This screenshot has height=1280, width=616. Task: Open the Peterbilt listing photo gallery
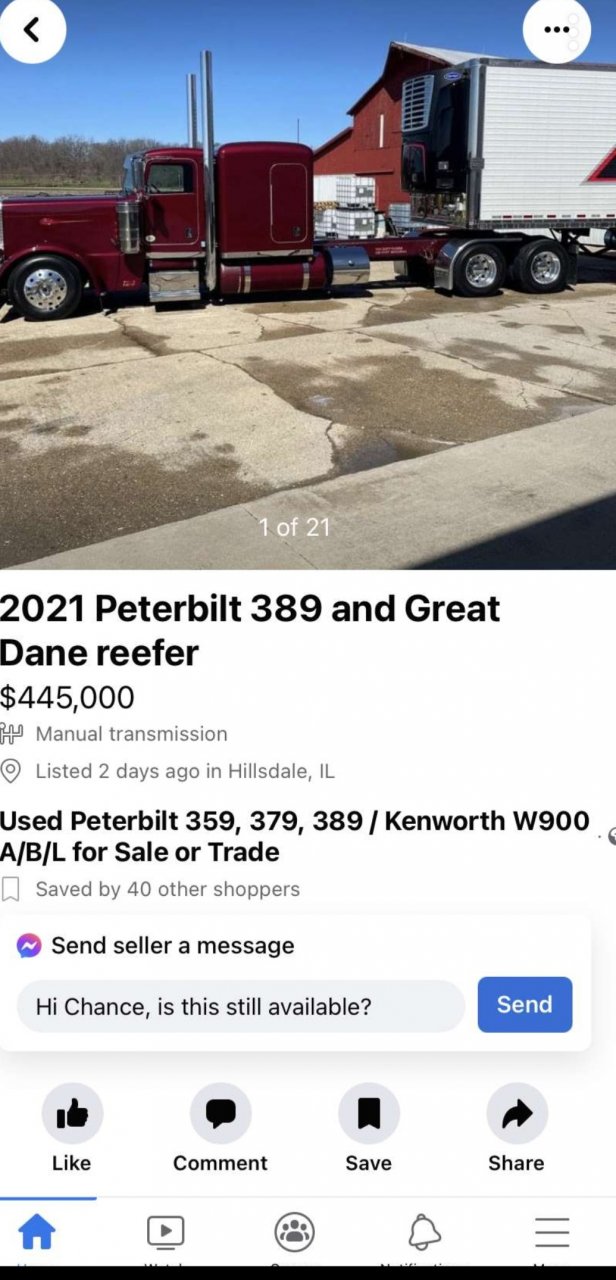tap(308, 300)
